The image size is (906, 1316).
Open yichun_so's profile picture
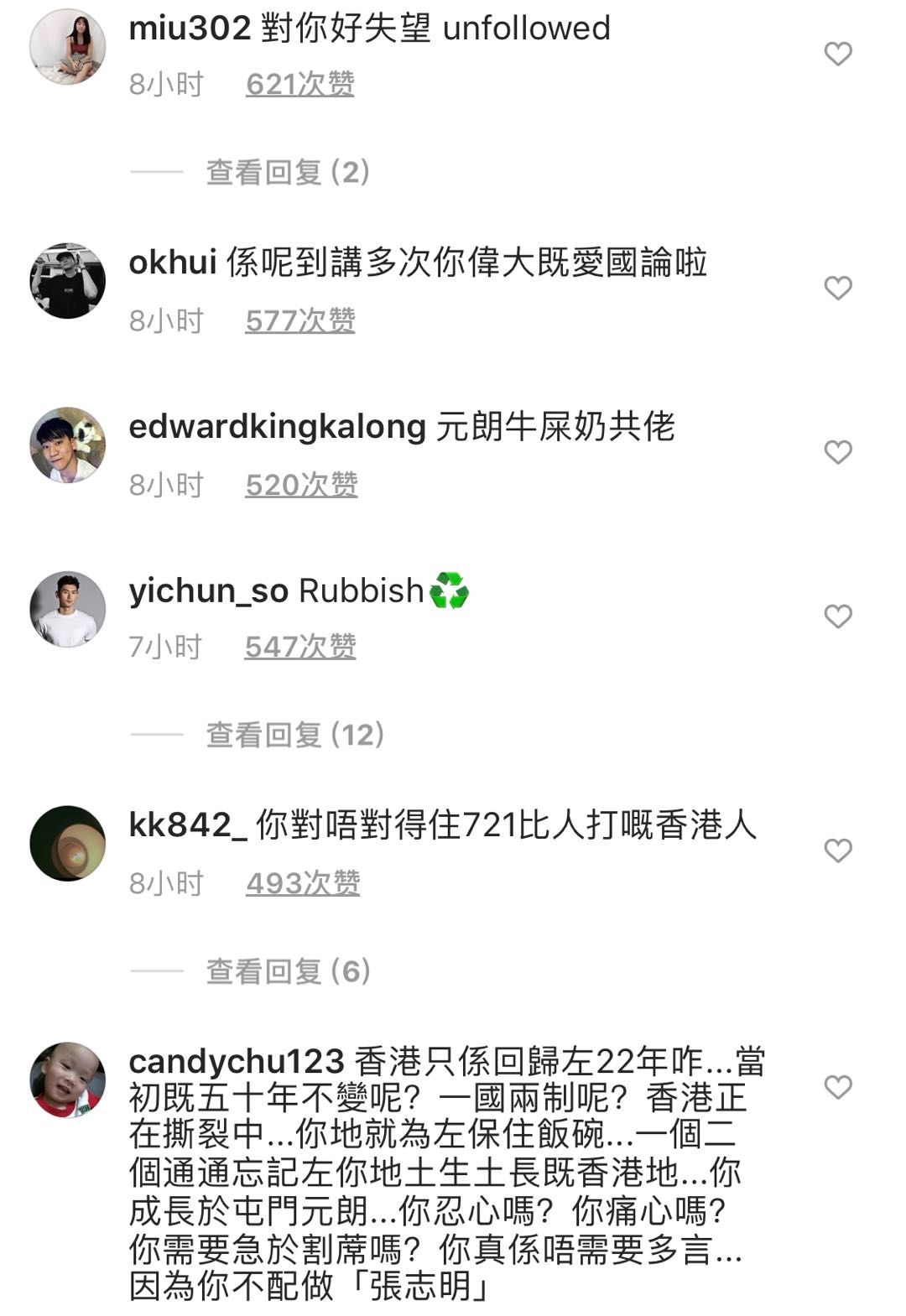68,610
